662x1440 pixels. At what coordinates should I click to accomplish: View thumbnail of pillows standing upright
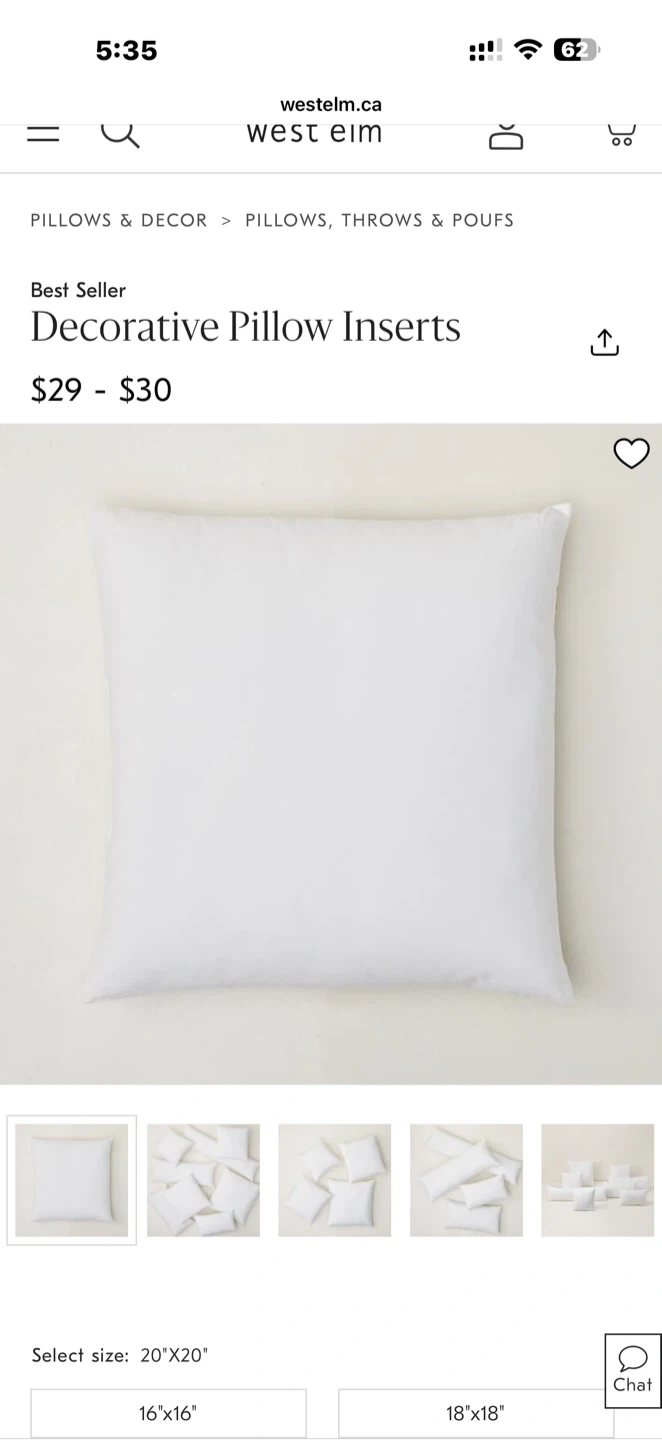(x=597, y=1180)
